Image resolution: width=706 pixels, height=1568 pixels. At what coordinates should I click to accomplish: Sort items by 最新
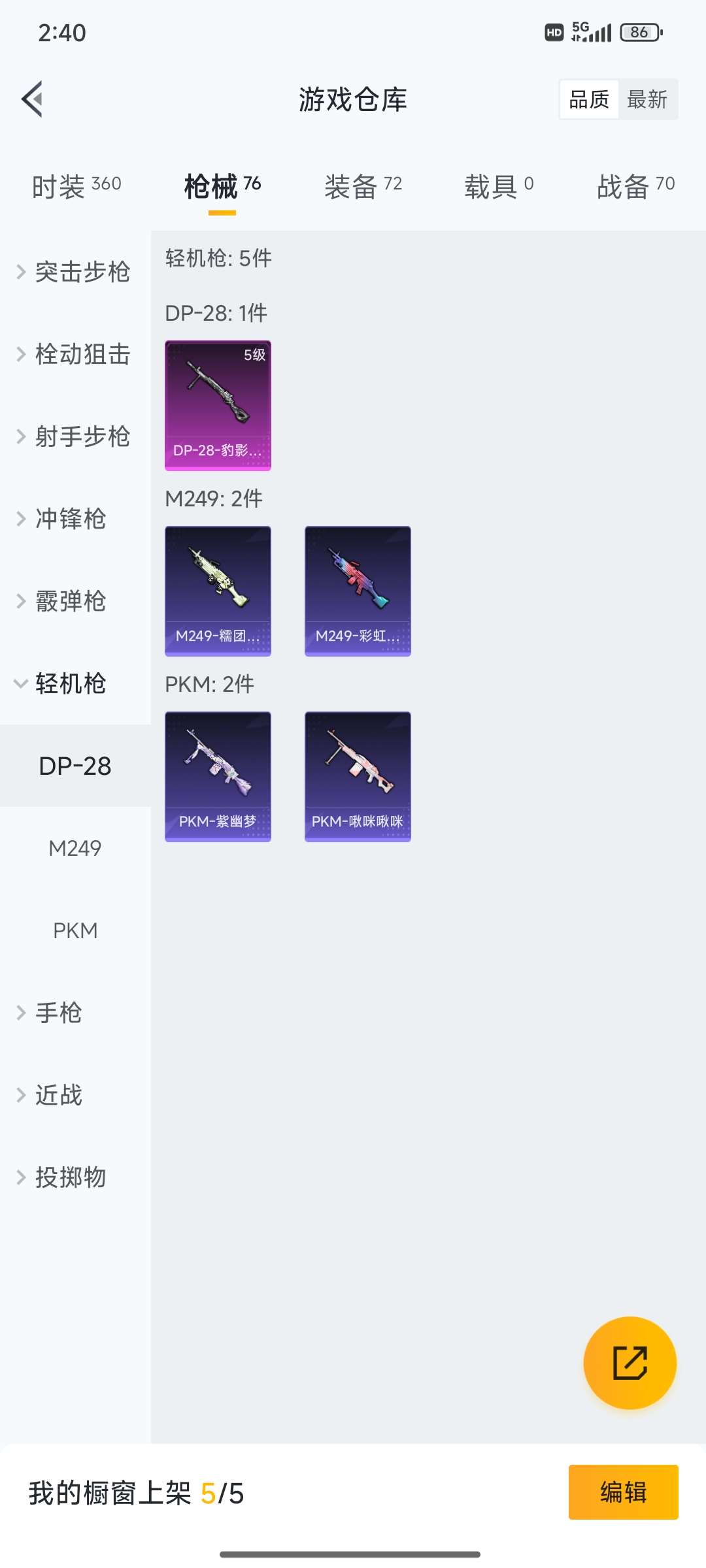(647, 99)
